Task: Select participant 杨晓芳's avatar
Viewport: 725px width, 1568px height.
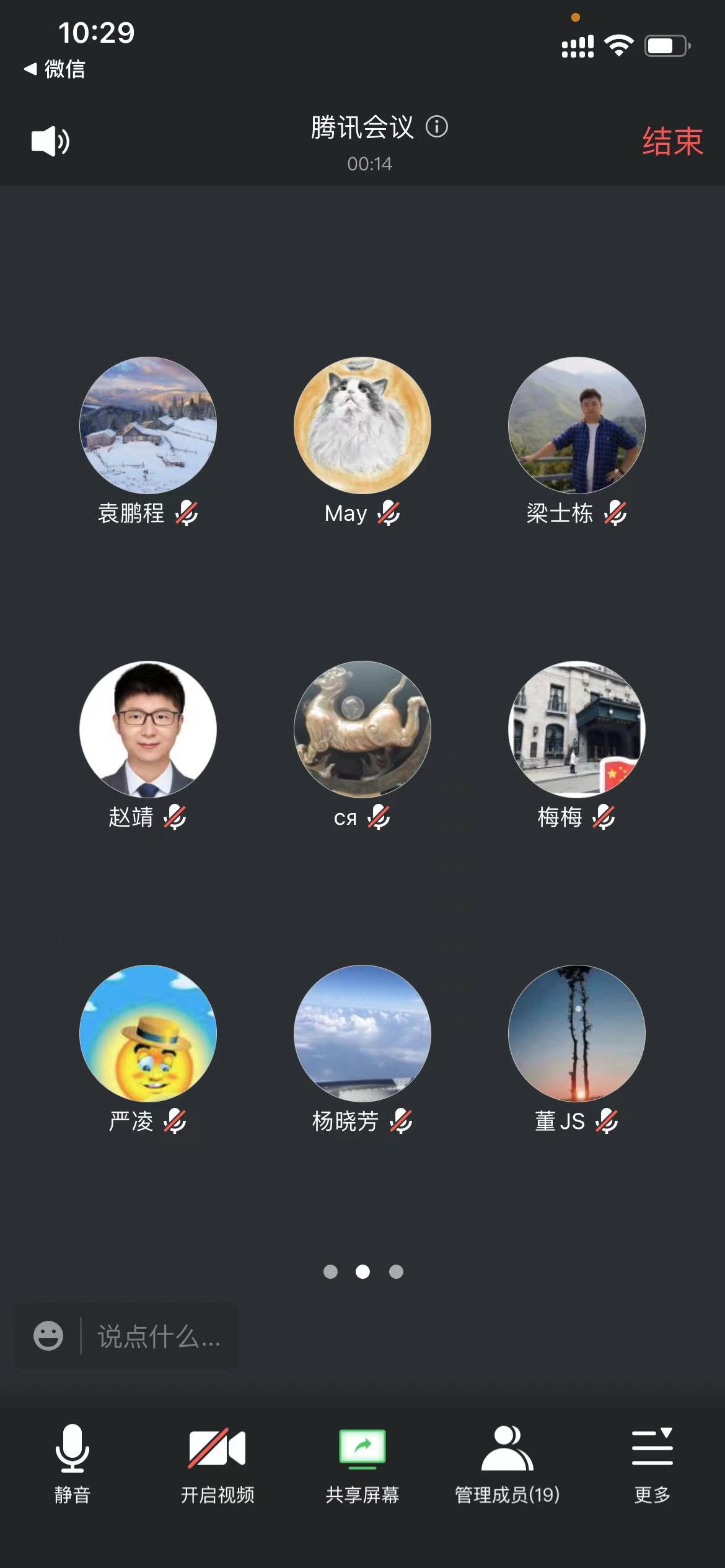Action: [x=362, y=1033]
